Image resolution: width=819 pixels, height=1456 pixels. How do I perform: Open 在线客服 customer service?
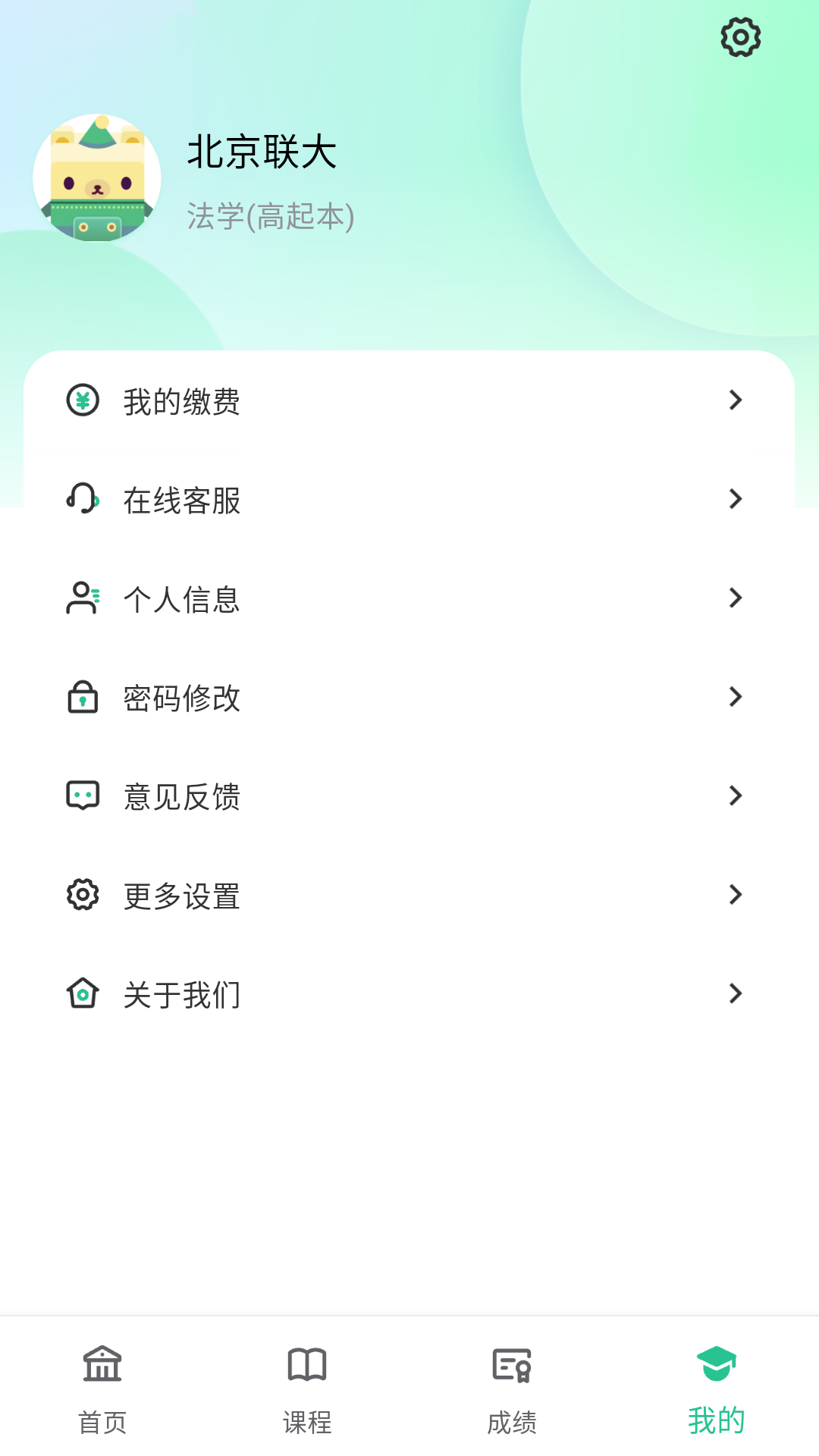182,500
